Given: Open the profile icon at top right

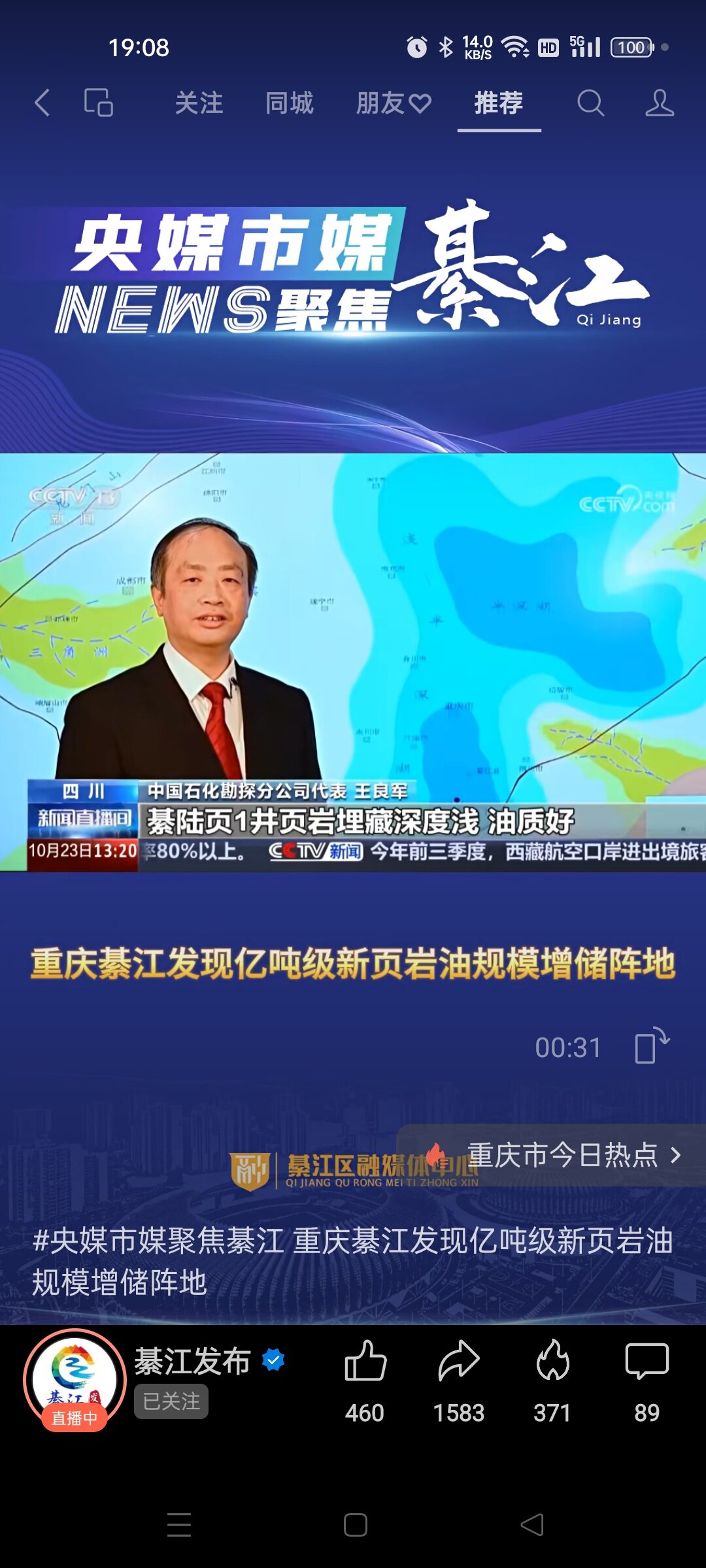Looking at the screenshot, I should click(659, 103).
